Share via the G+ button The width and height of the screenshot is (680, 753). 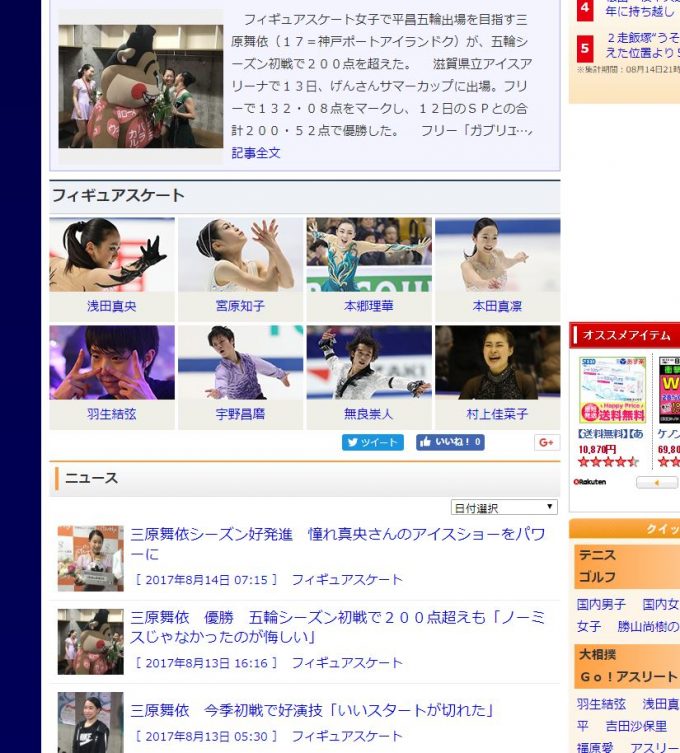point(547,442)
